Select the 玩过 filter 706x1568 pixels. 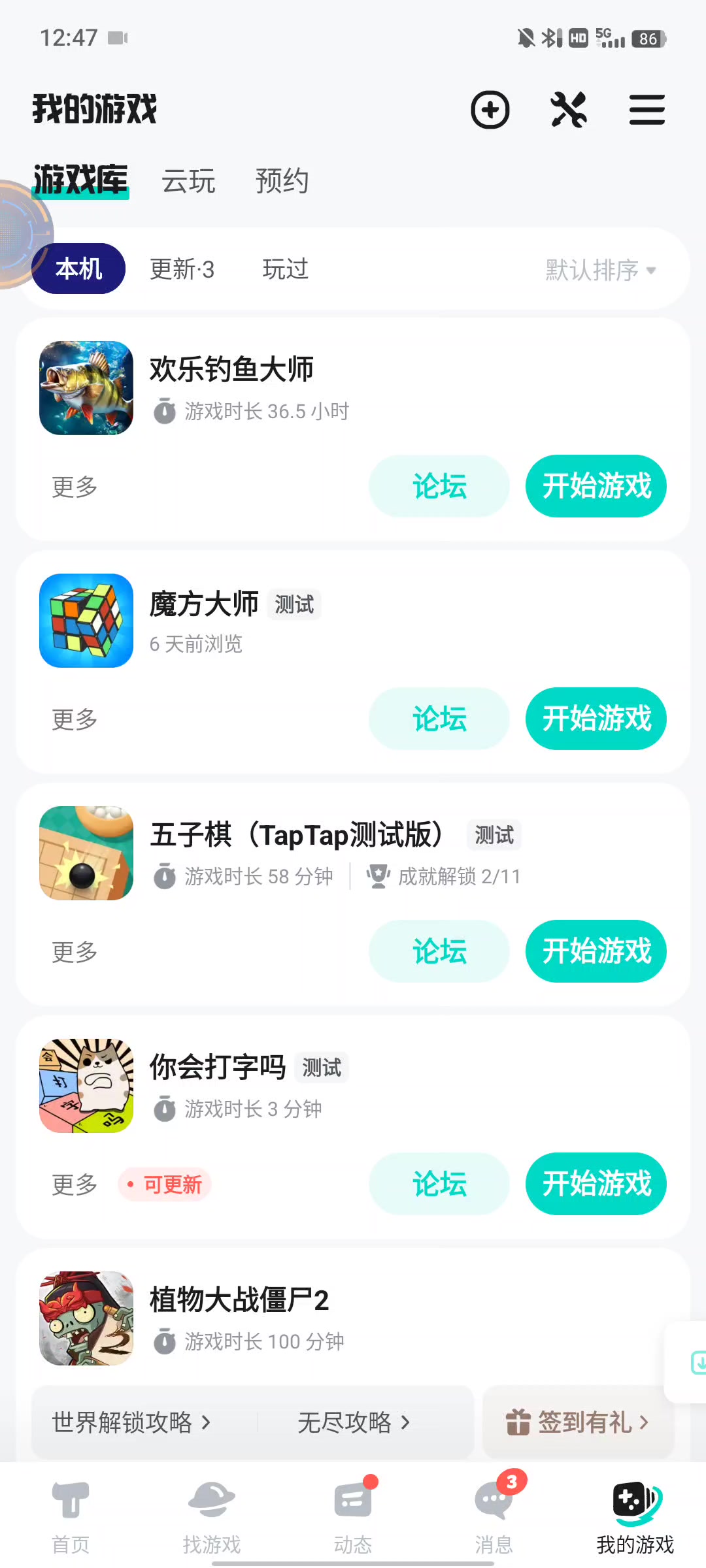(285, 269)
